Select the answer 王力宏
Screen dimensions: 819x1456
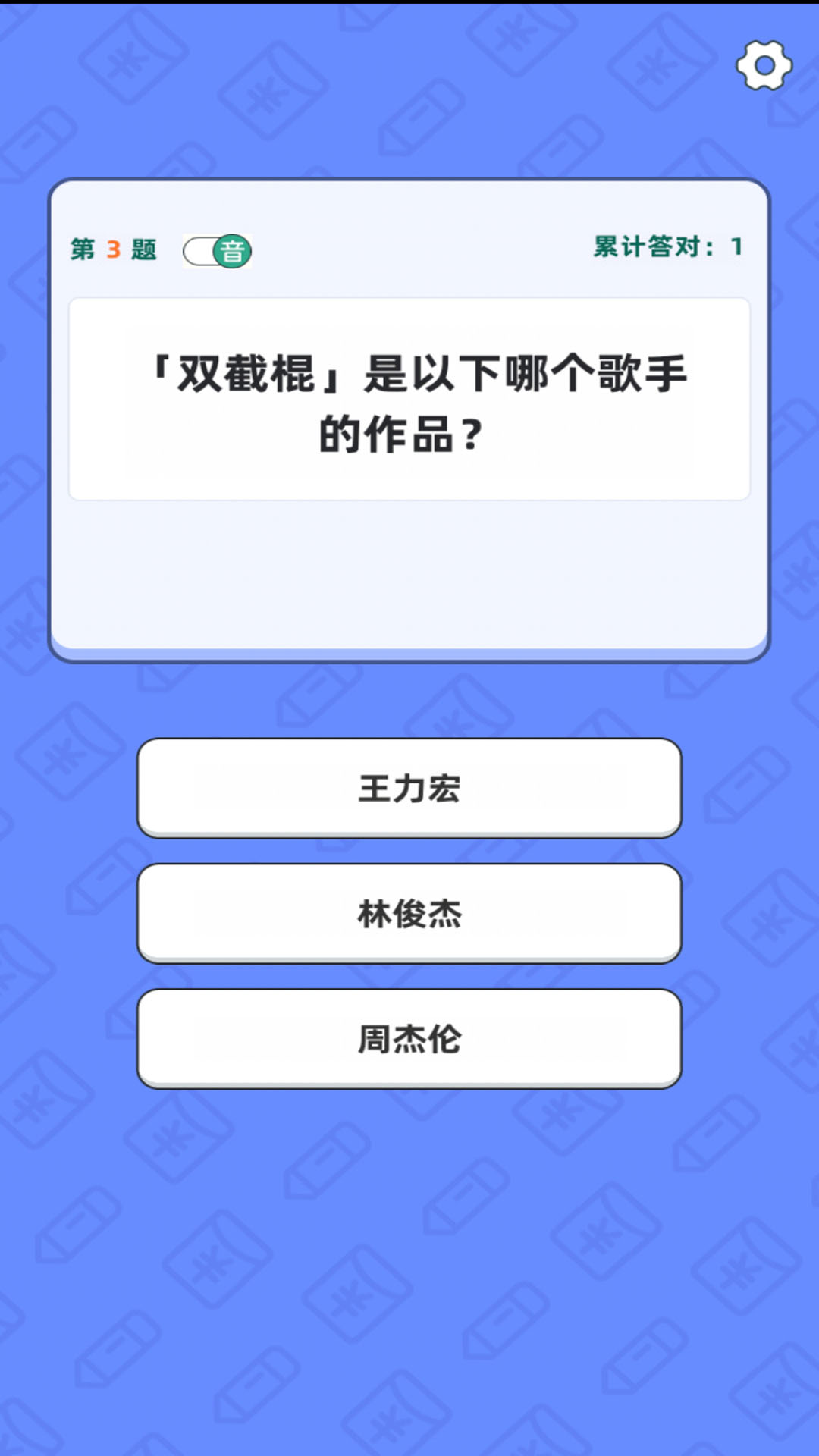click(409, 788)
